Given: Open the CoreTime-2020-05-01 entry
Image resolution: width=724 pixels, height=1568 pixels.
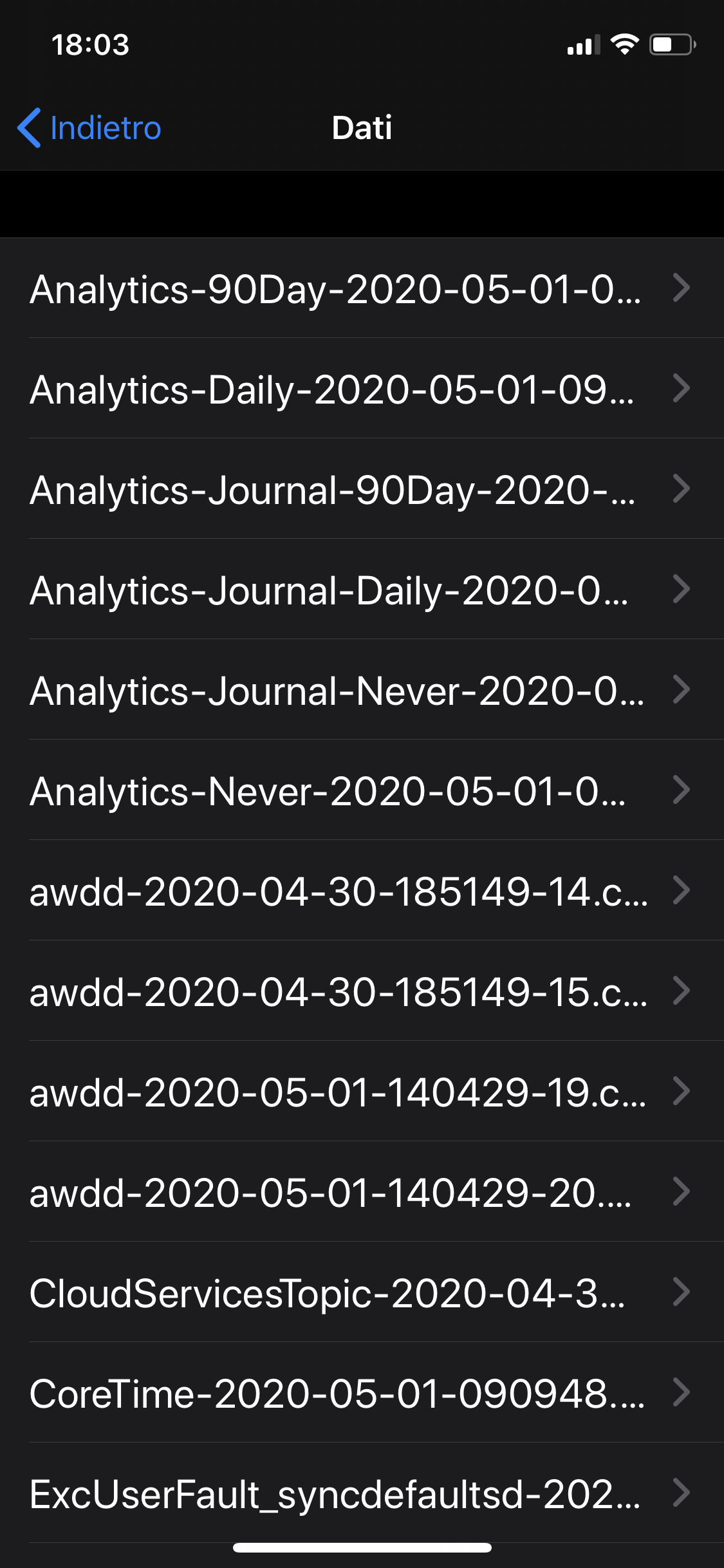Looking at the screenshot, I should 362,1393.
